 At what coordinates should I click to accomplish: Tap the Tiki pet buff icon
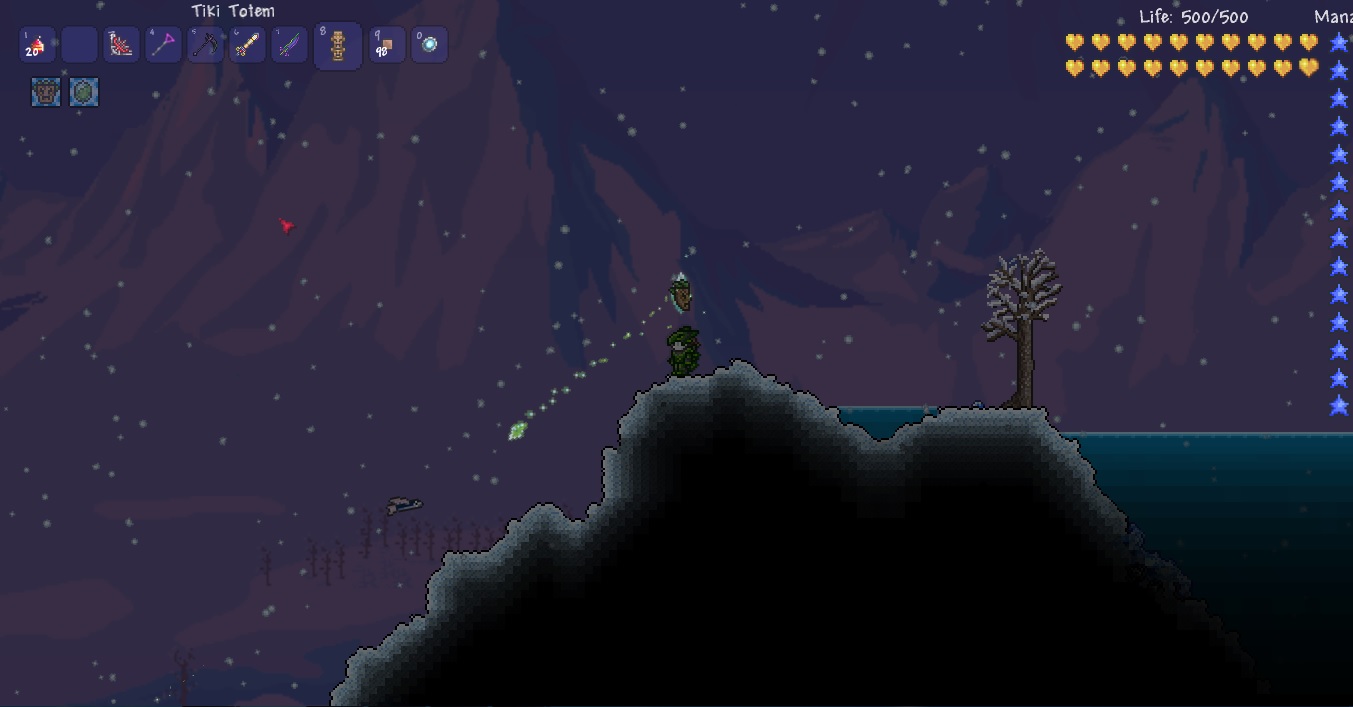point(46,93)
